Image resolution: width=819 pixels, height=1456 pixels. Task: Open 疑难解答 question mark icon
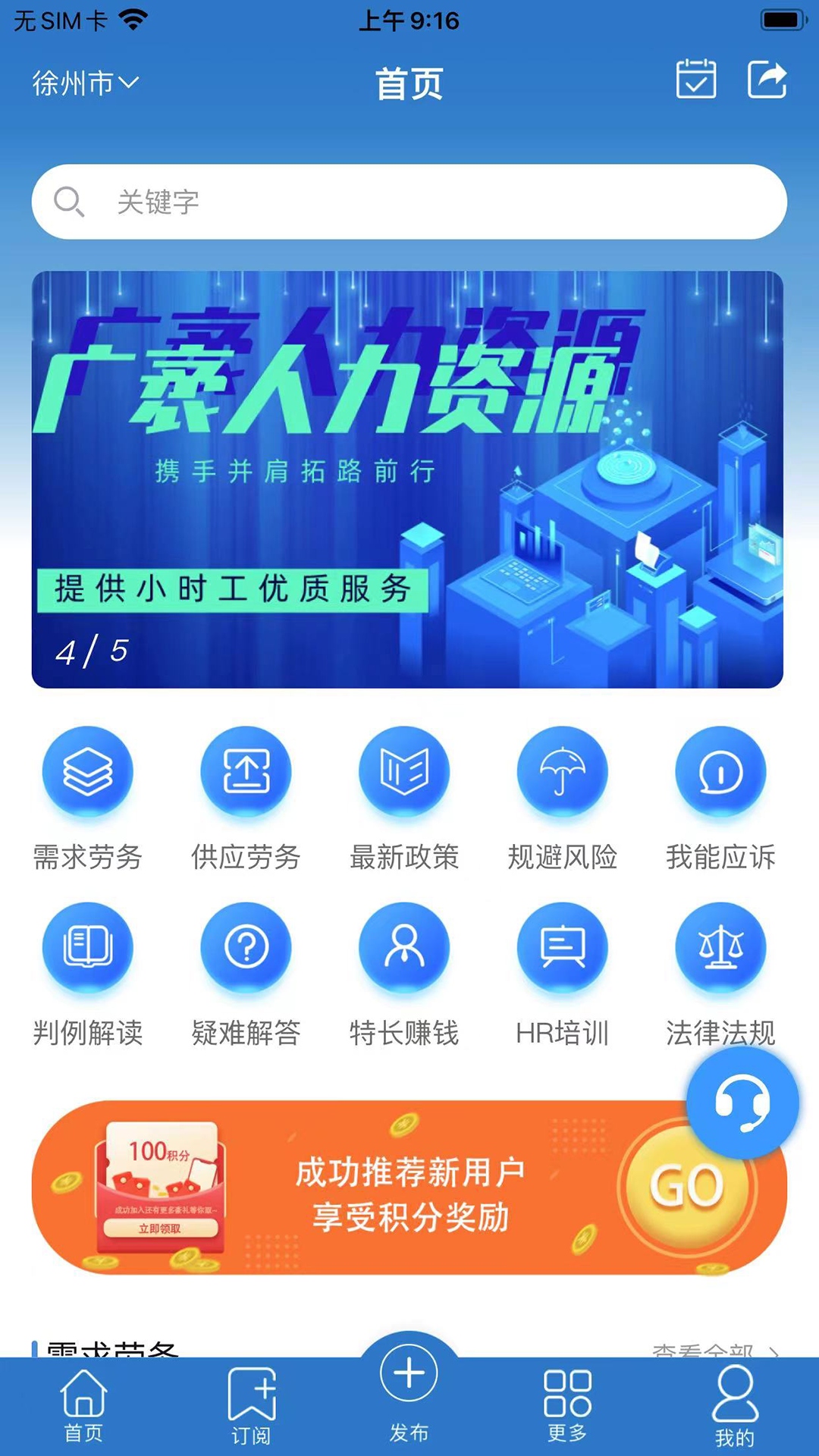click(x=246, y=947)
